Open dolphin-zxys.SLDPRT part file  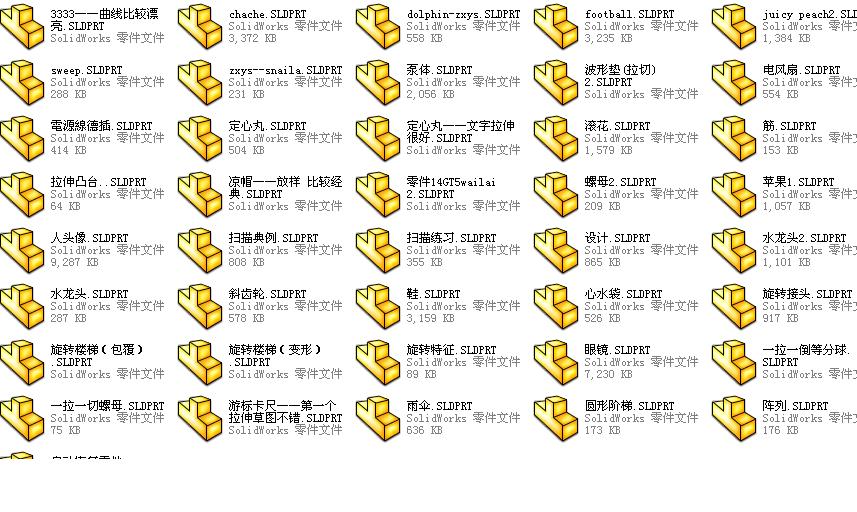point(378,27)
